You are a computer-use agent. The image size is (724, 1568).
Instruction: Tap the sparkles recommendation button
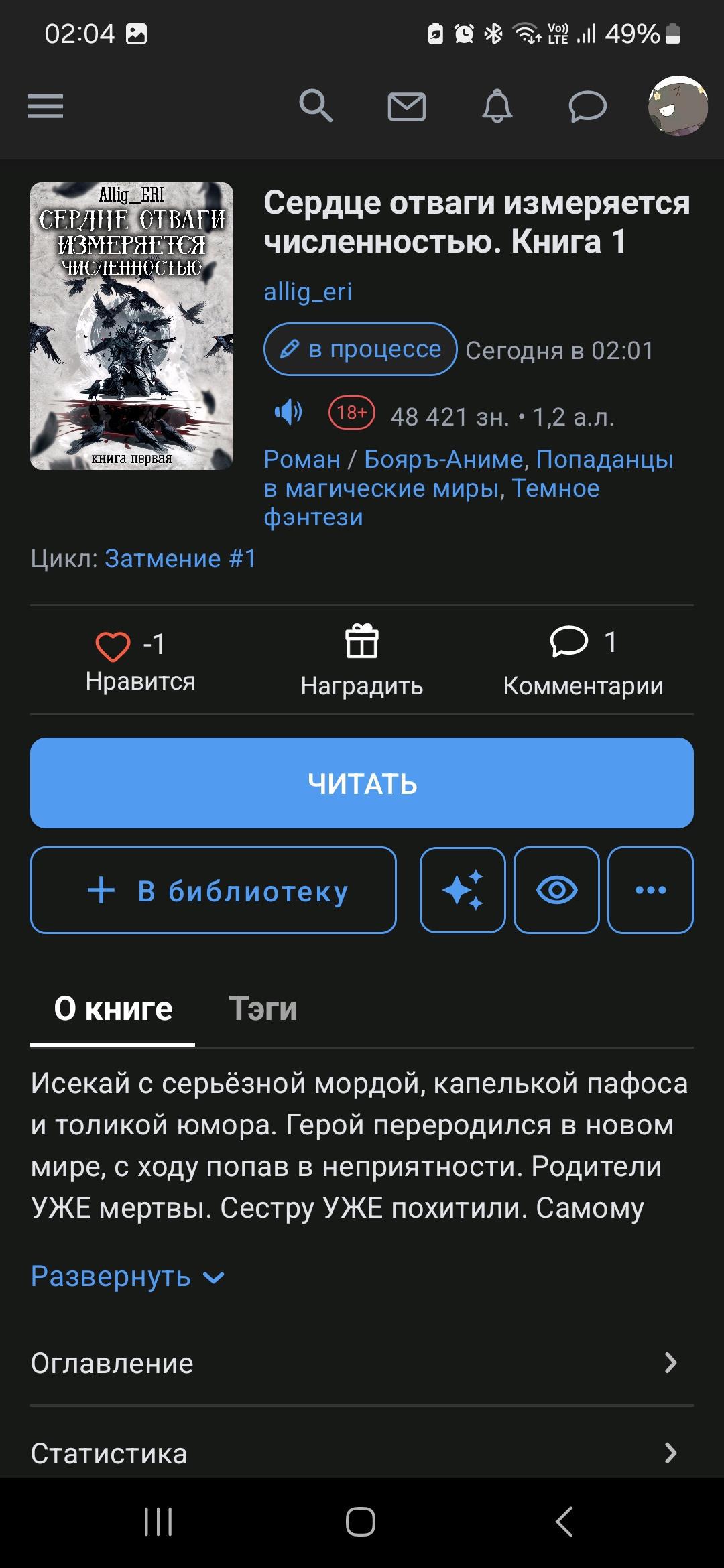tap(463, 890)
